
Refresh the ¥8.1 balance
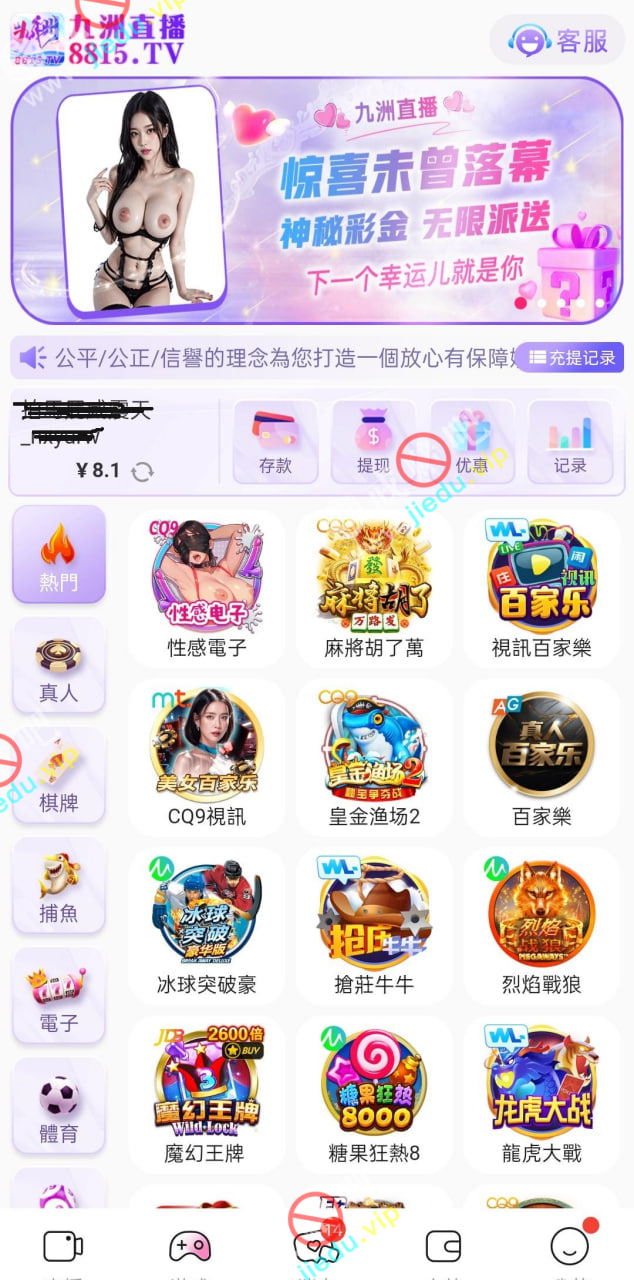143,471
